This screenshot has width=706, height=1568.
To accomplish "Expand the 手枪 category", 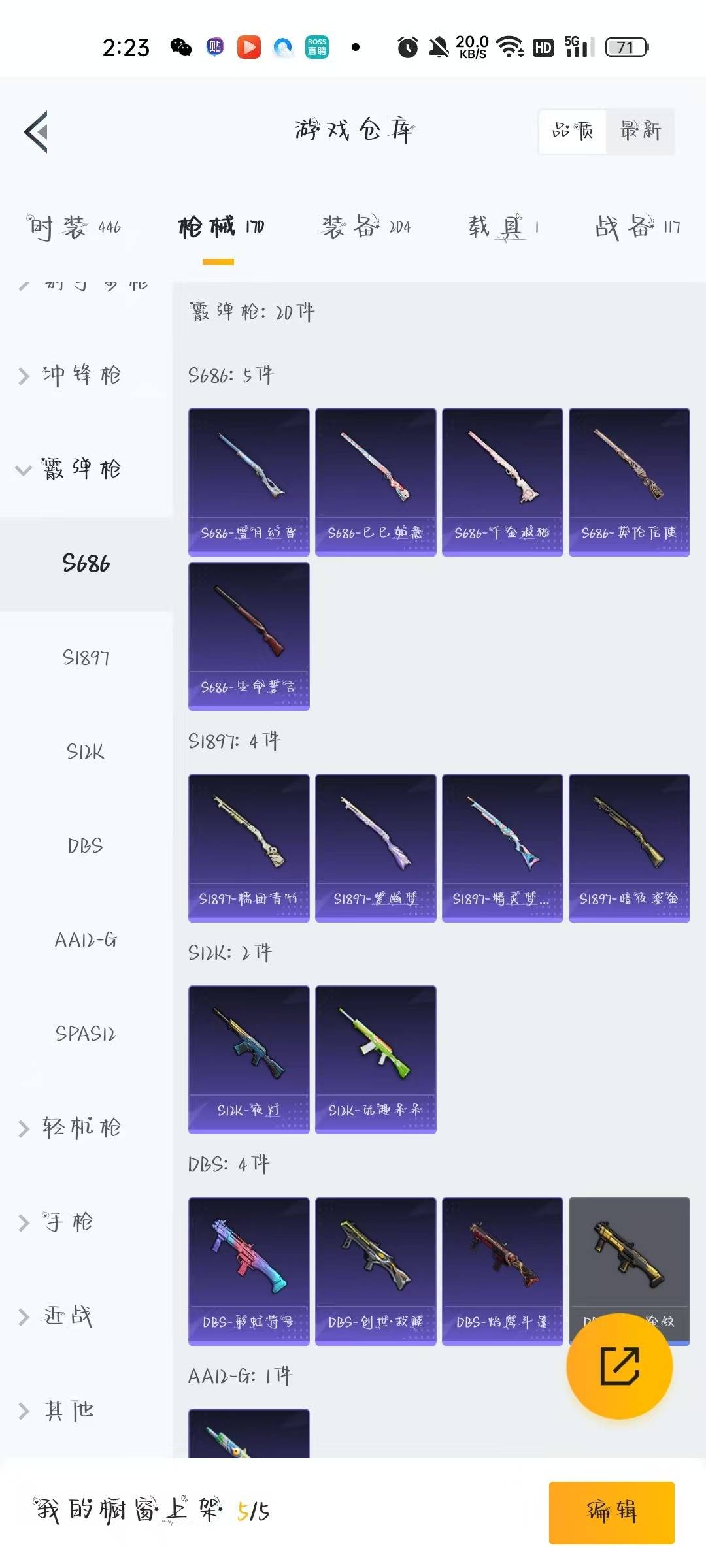I will click(x=67, y=1222).
